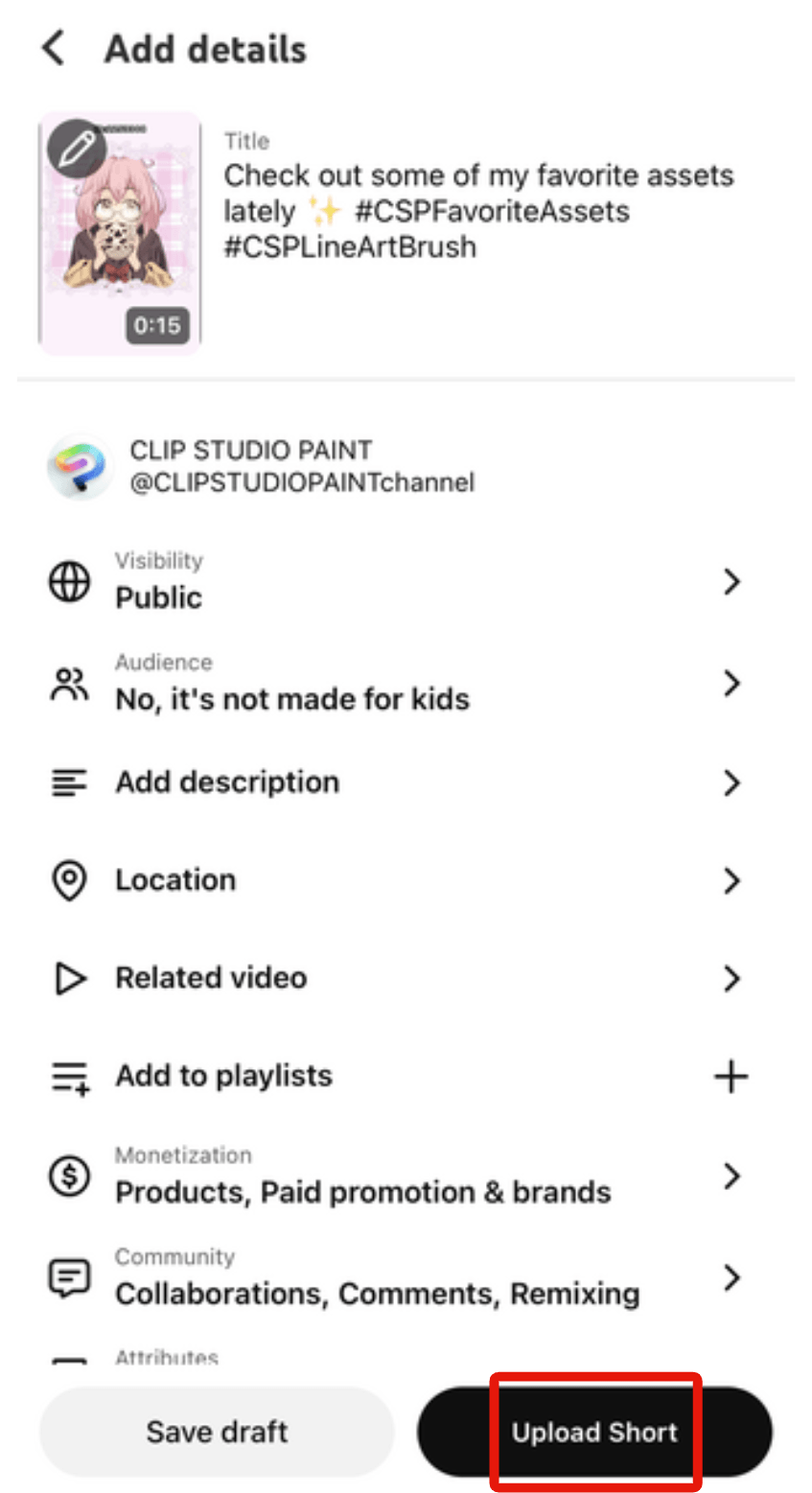Tap Upload Short to publish
Screen dimensions: 812x1493
(594, 1433)
